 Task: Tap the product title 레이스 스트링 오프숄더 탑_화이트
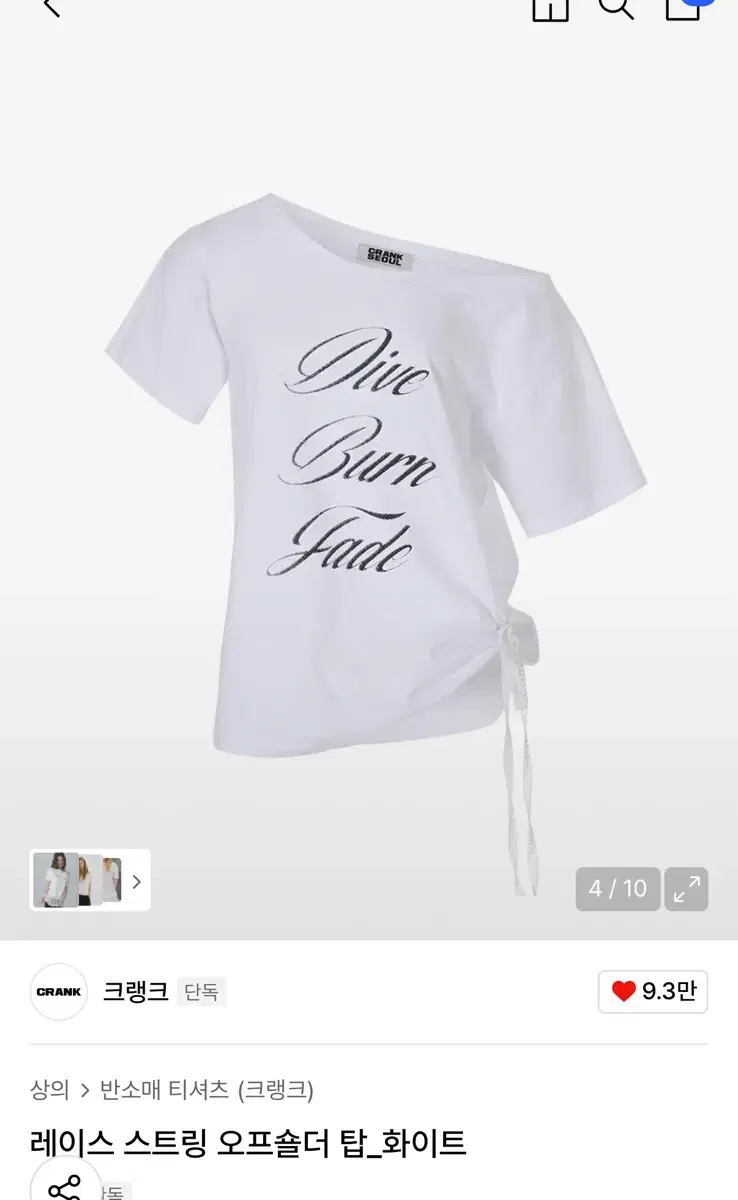coord(247,1143)
